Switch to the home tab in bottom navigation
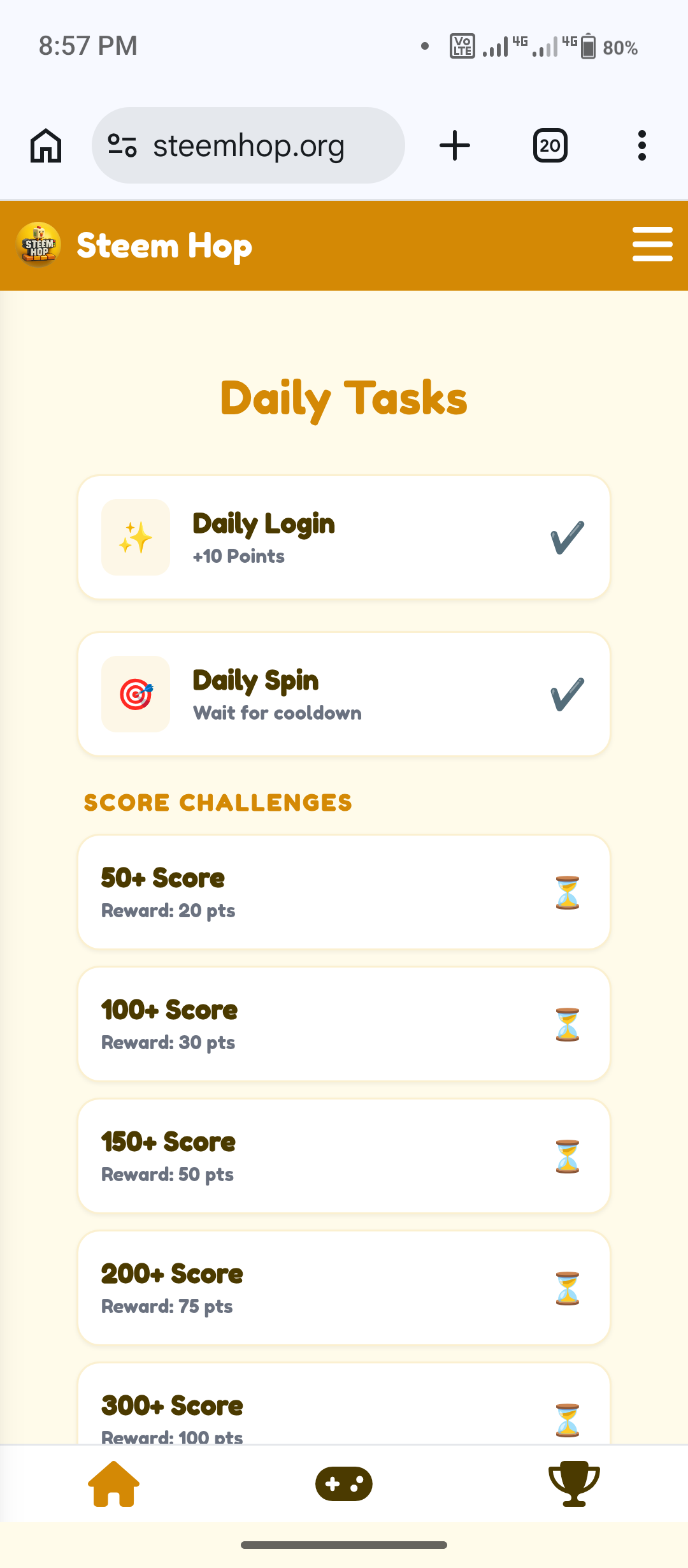 (x=113, y=1484)
